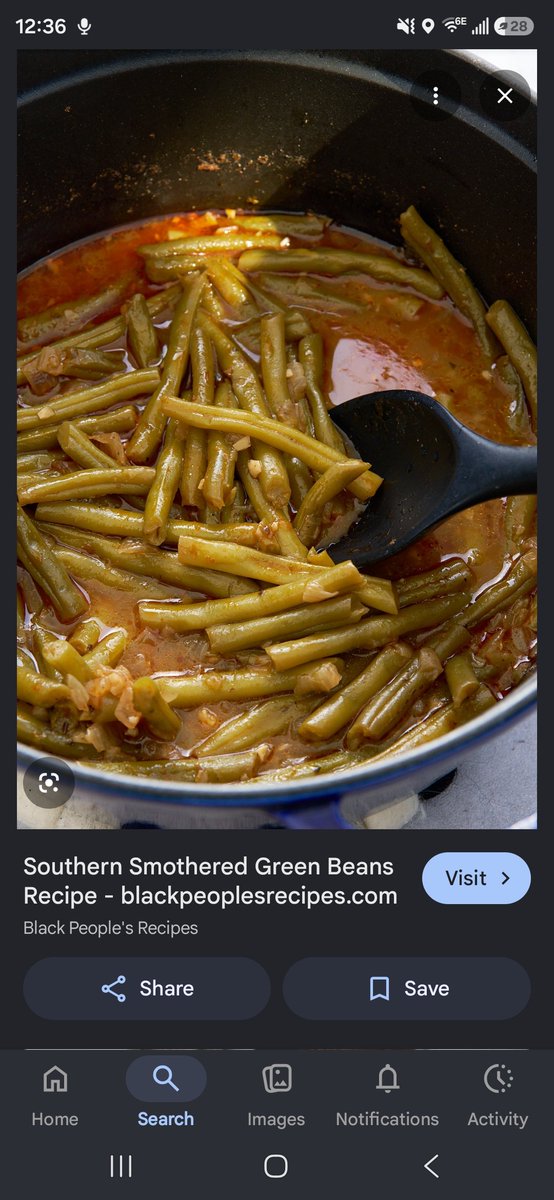Screen dimensions: 554x1200
Task: Select the Search tab
Action: [166, 1094]
